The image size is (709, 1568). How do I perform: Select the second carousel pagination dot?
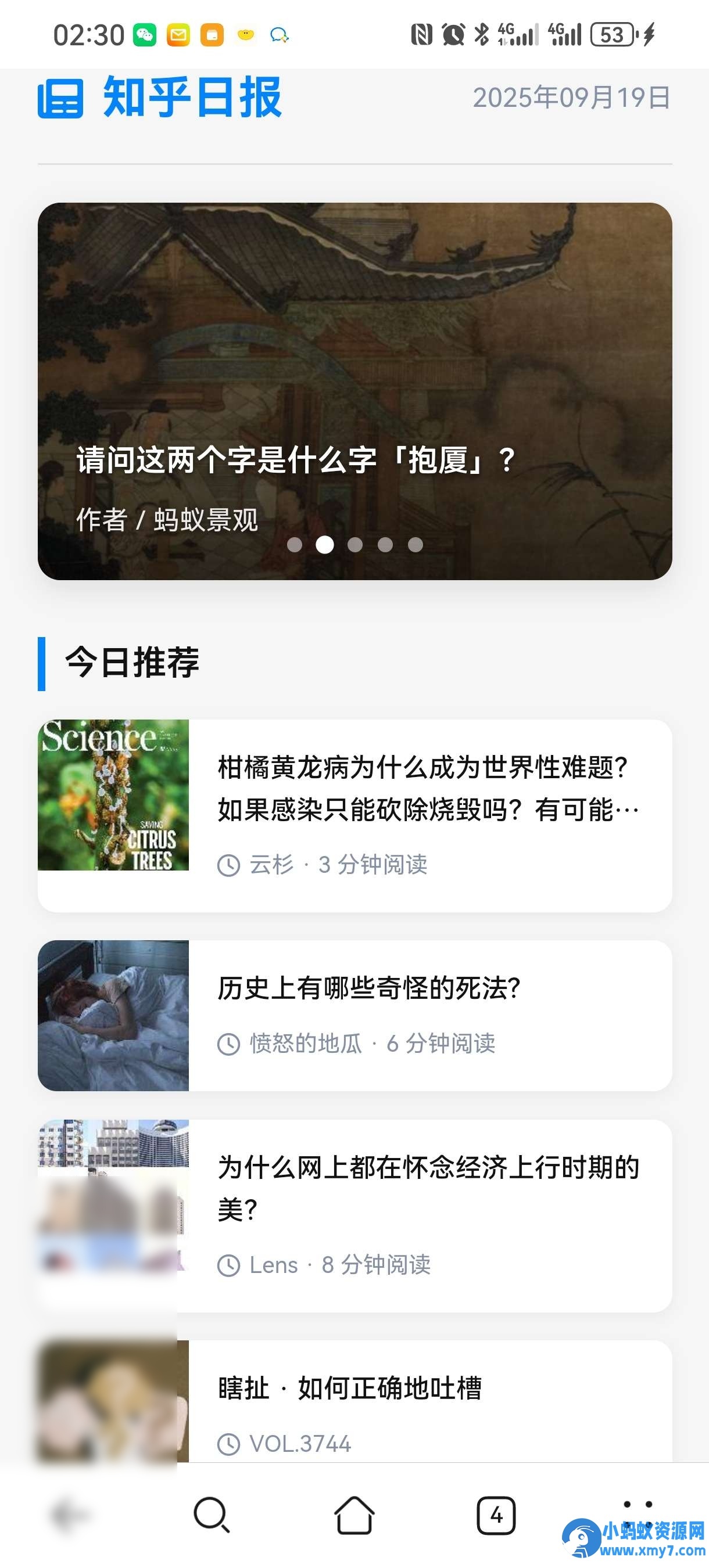(x=325, y=546)
